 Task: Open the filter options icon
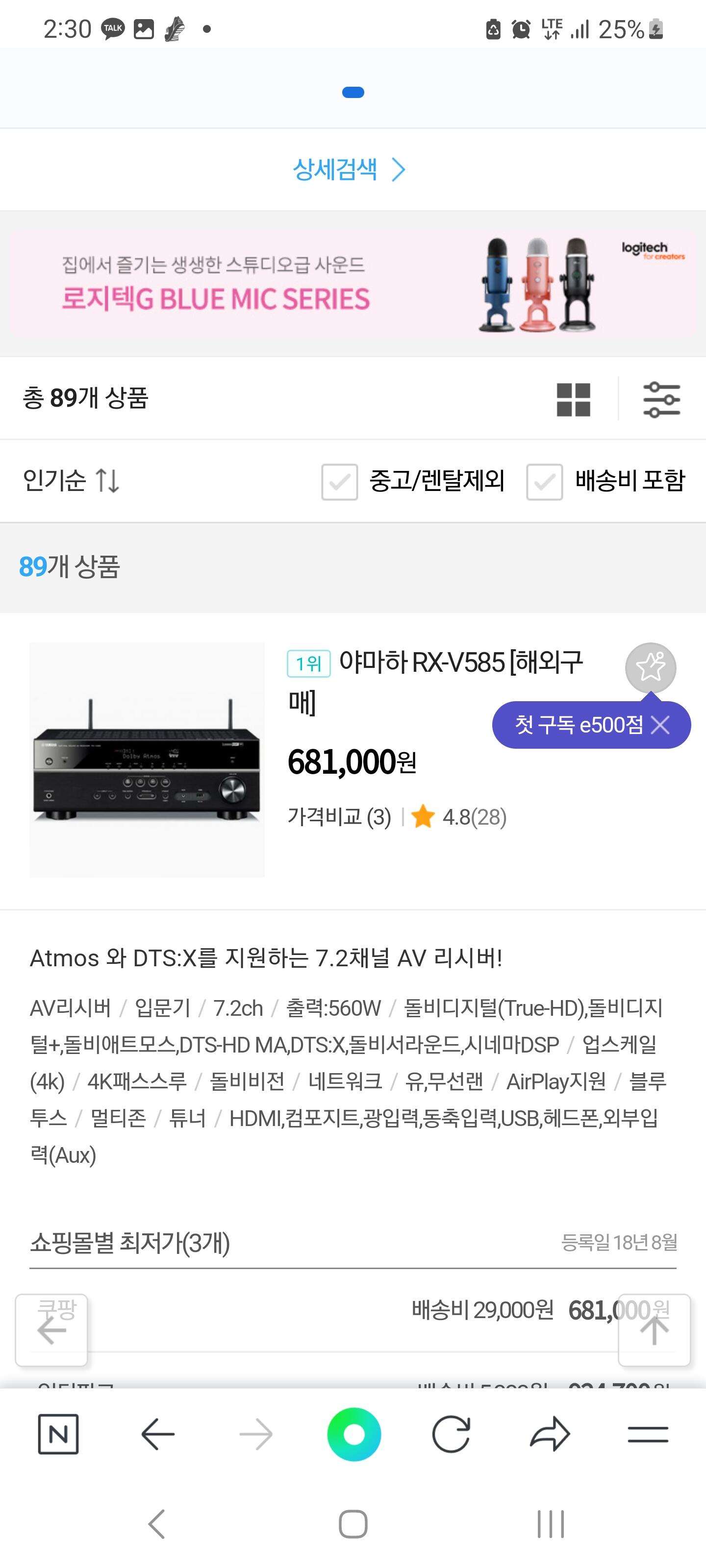tap(661, 400)
